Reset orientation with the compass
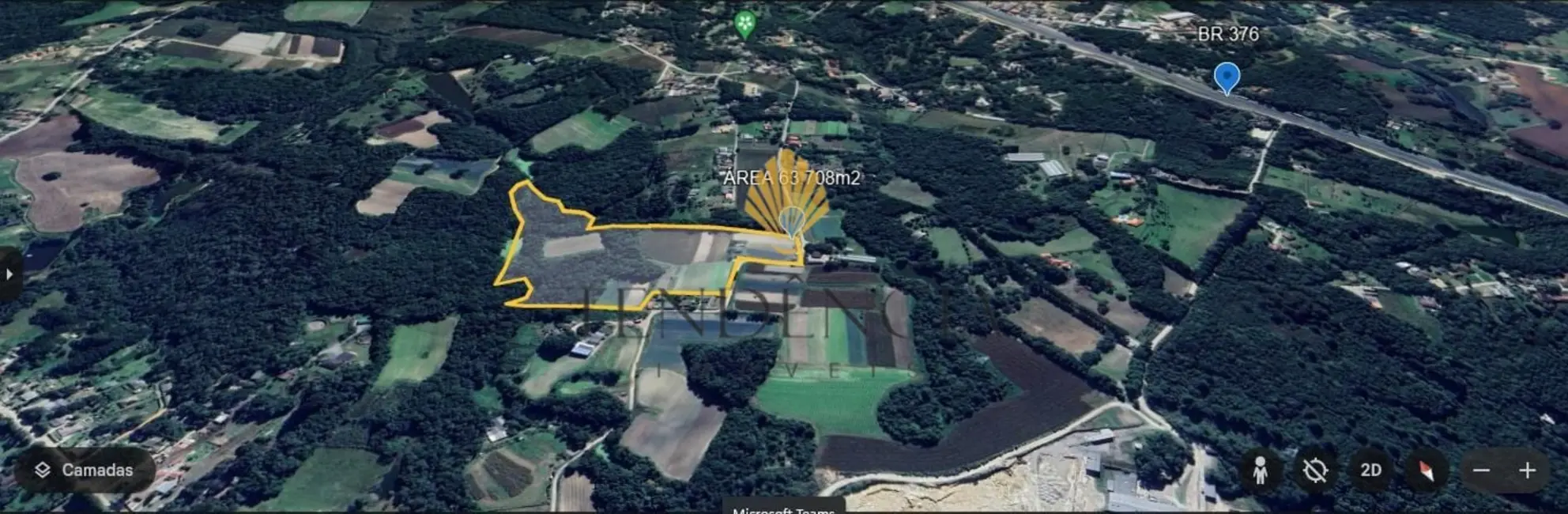The image size is (1568, 514). tap(1426, 471)
